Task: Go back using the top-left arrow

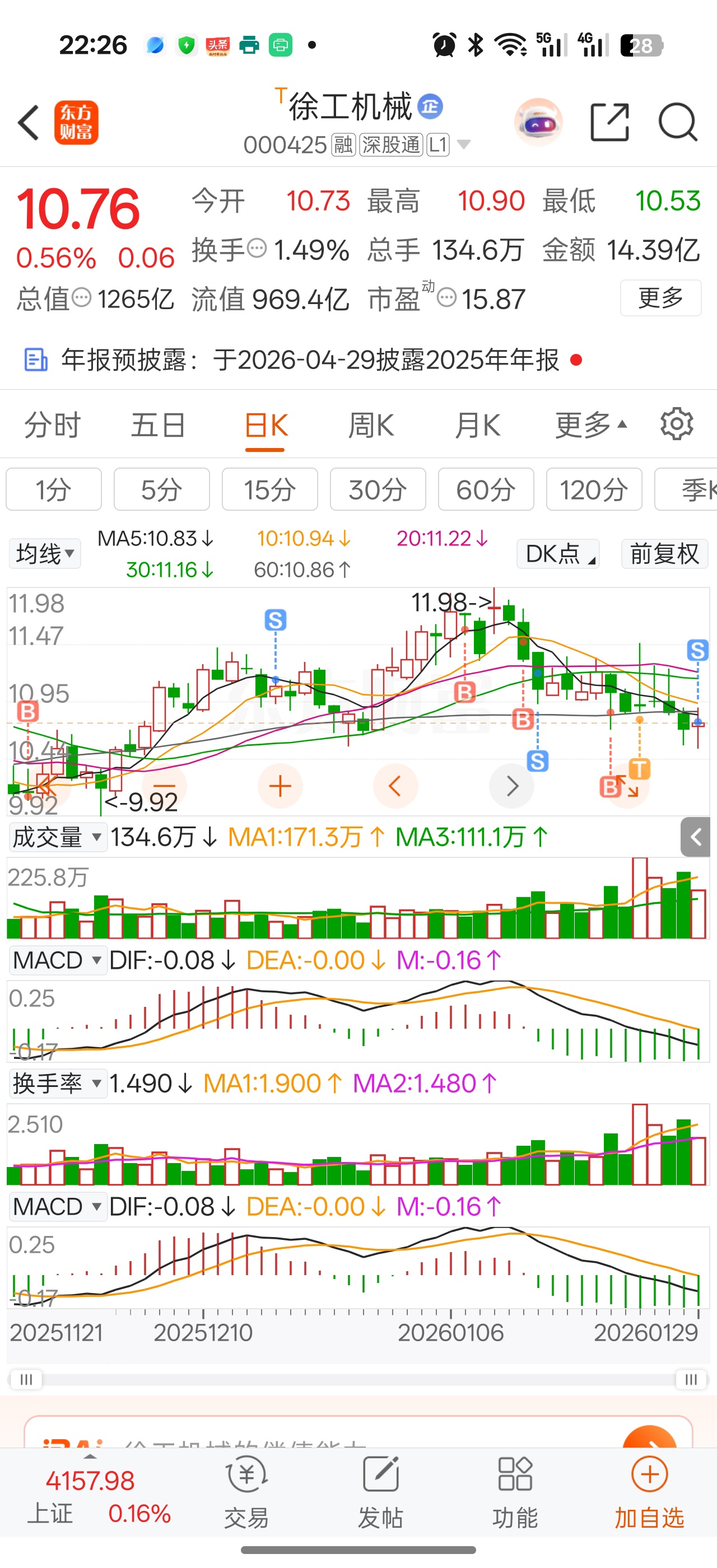Action: click(29, 123)
